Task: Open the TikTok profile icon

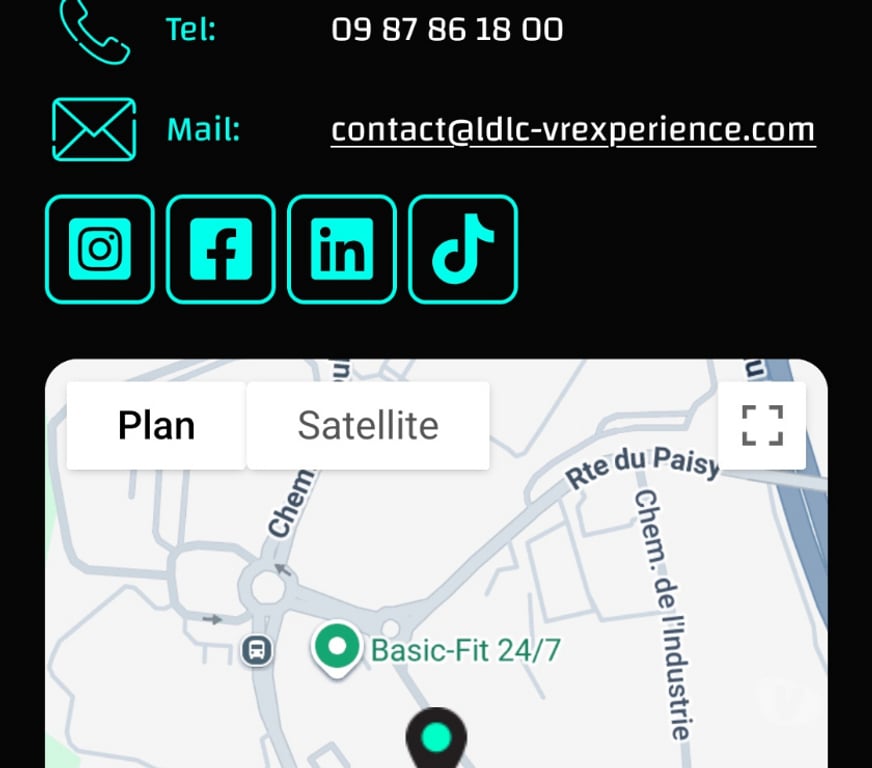Action: [x=463, y=249]
